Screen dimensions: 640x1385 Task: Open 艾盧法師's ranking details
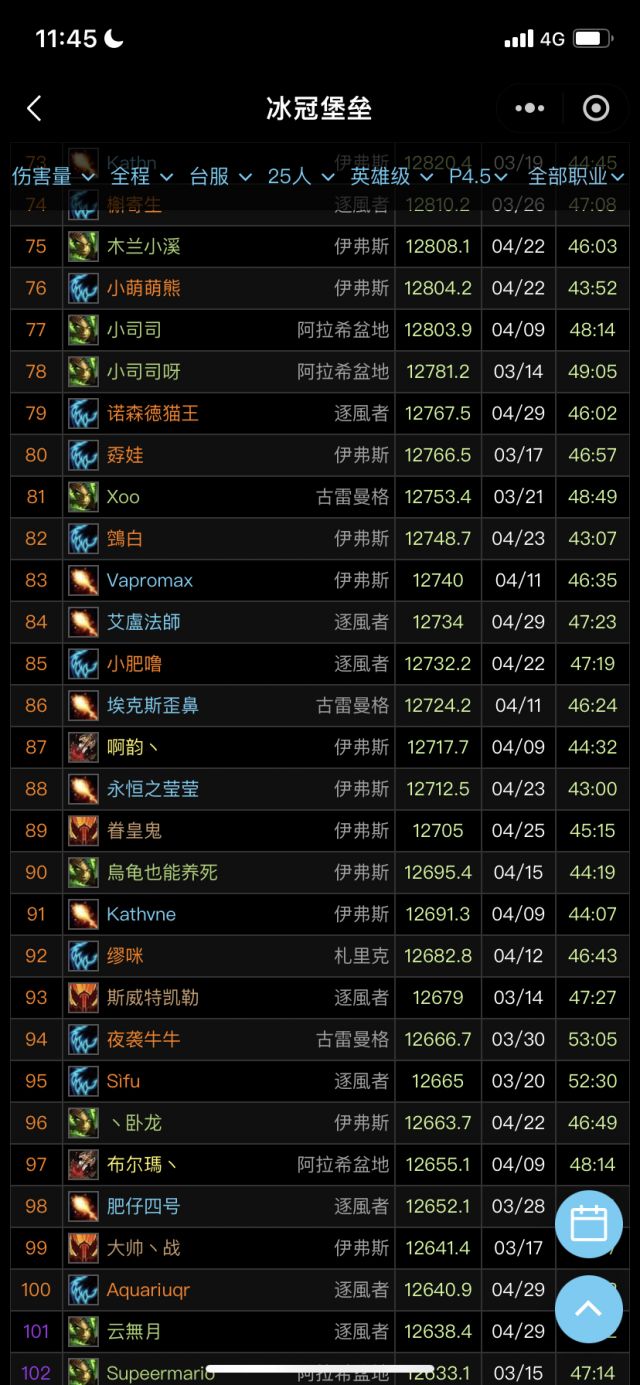point(144,622)
